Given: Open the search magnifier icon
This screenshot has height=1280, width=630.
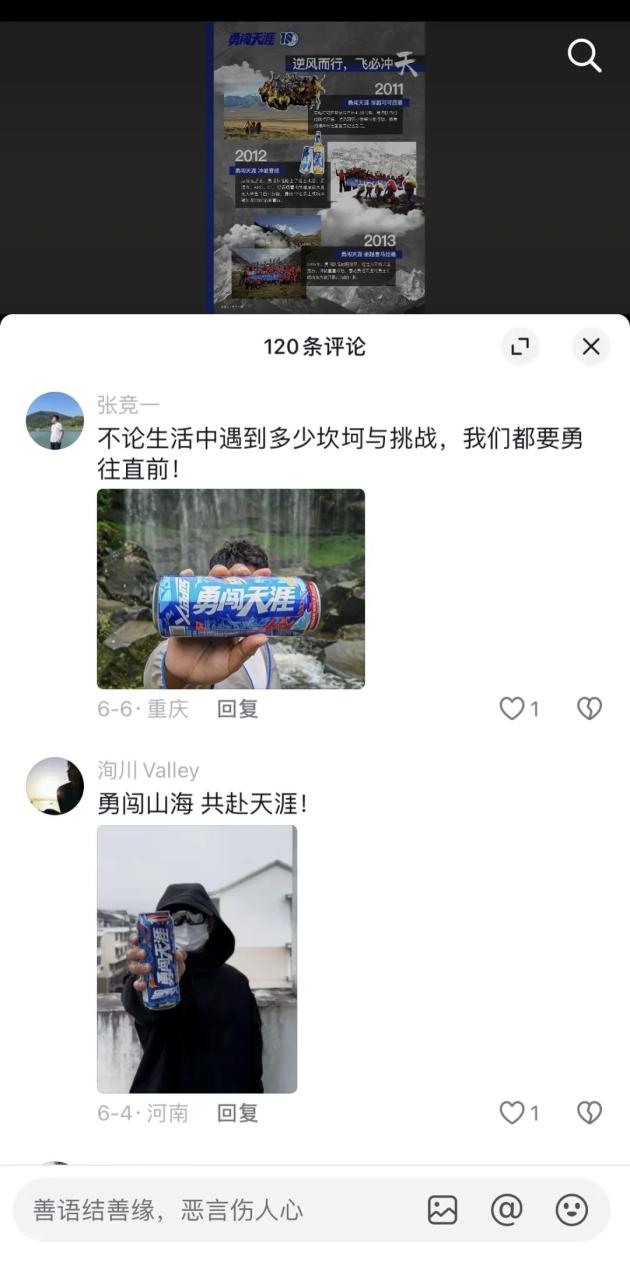Looking at the screenshot, I should click(x=584, y=56).
